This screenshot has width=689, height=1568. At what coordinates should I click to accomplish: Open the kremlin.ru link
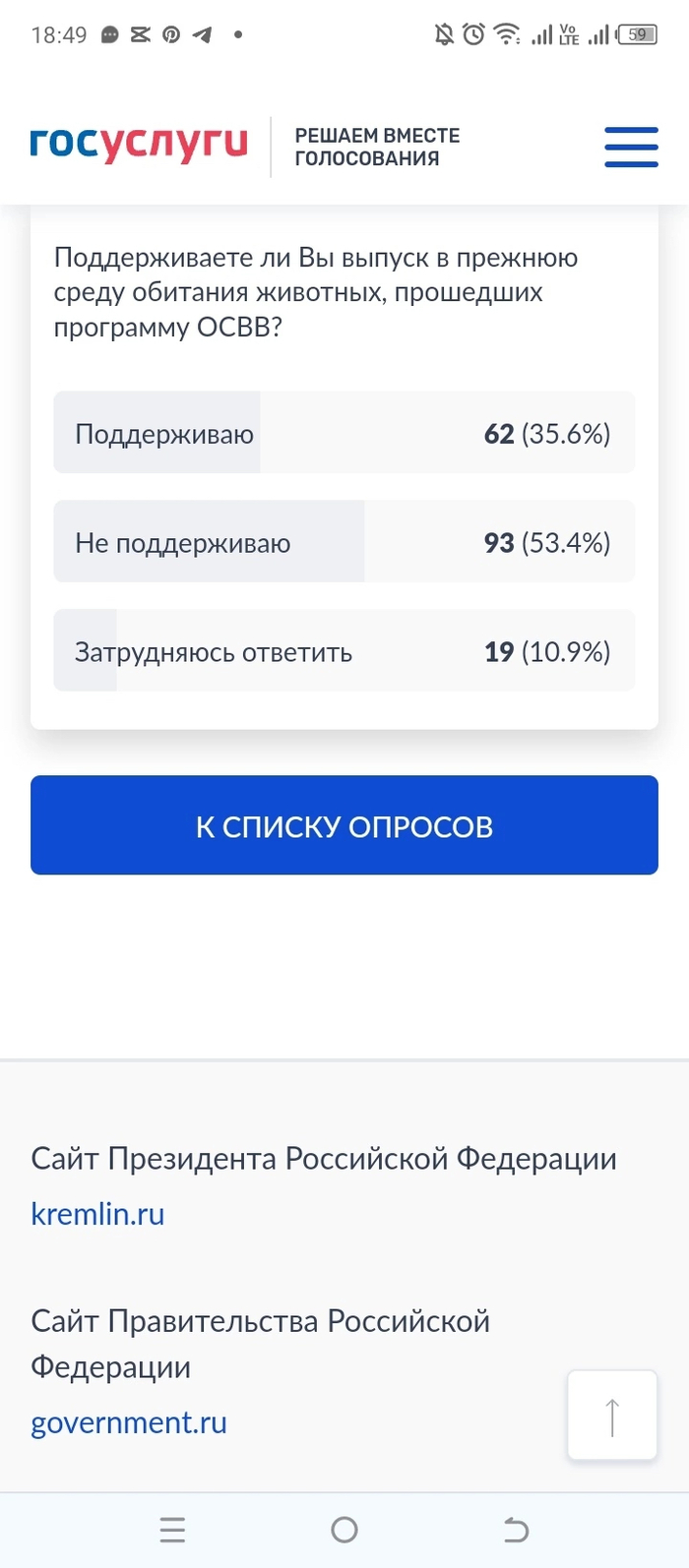(x=97, y=1214)
